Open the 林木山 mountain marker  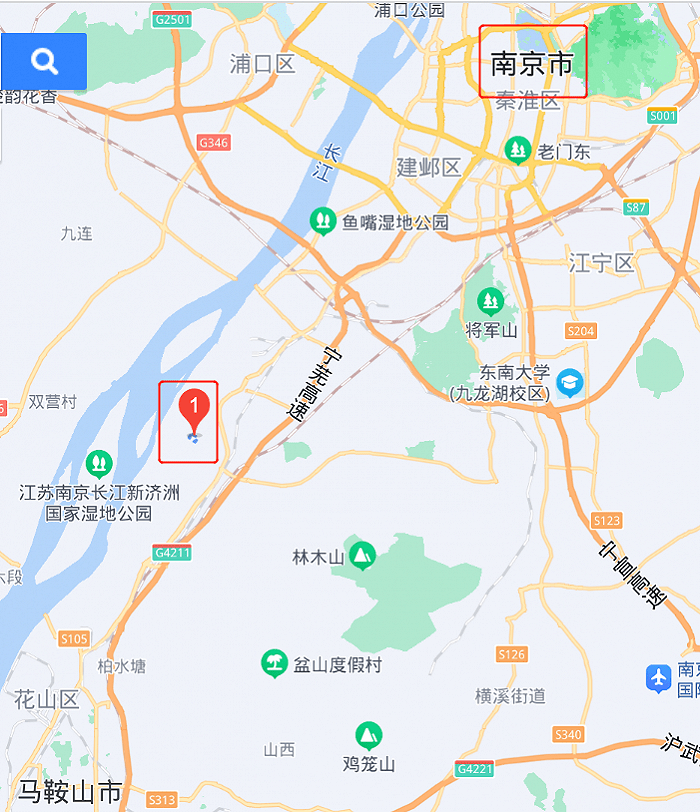point(362,555)
